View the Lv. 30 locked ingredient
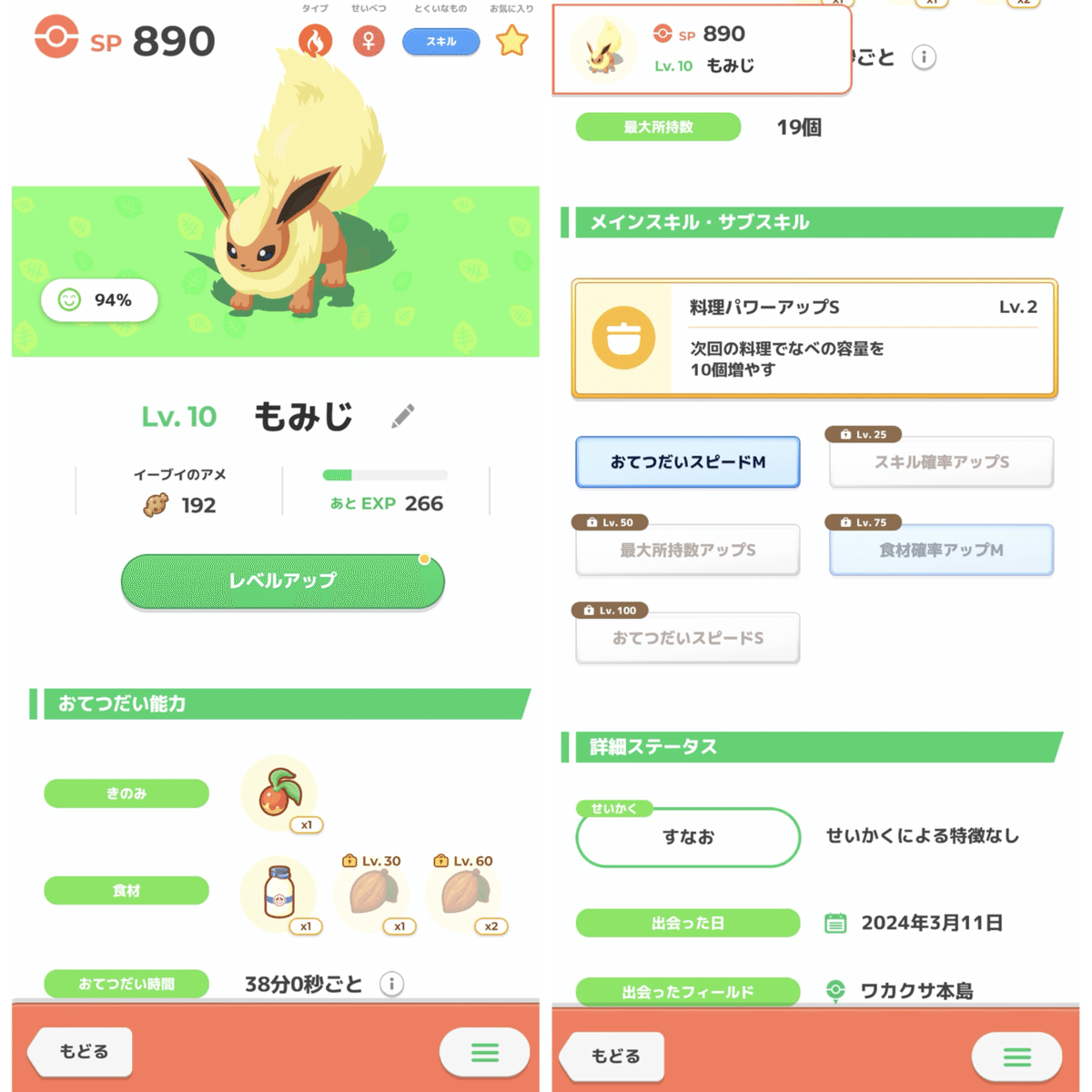The width and height of the screenshot is (1092, 1092). (x=373, y=895)
